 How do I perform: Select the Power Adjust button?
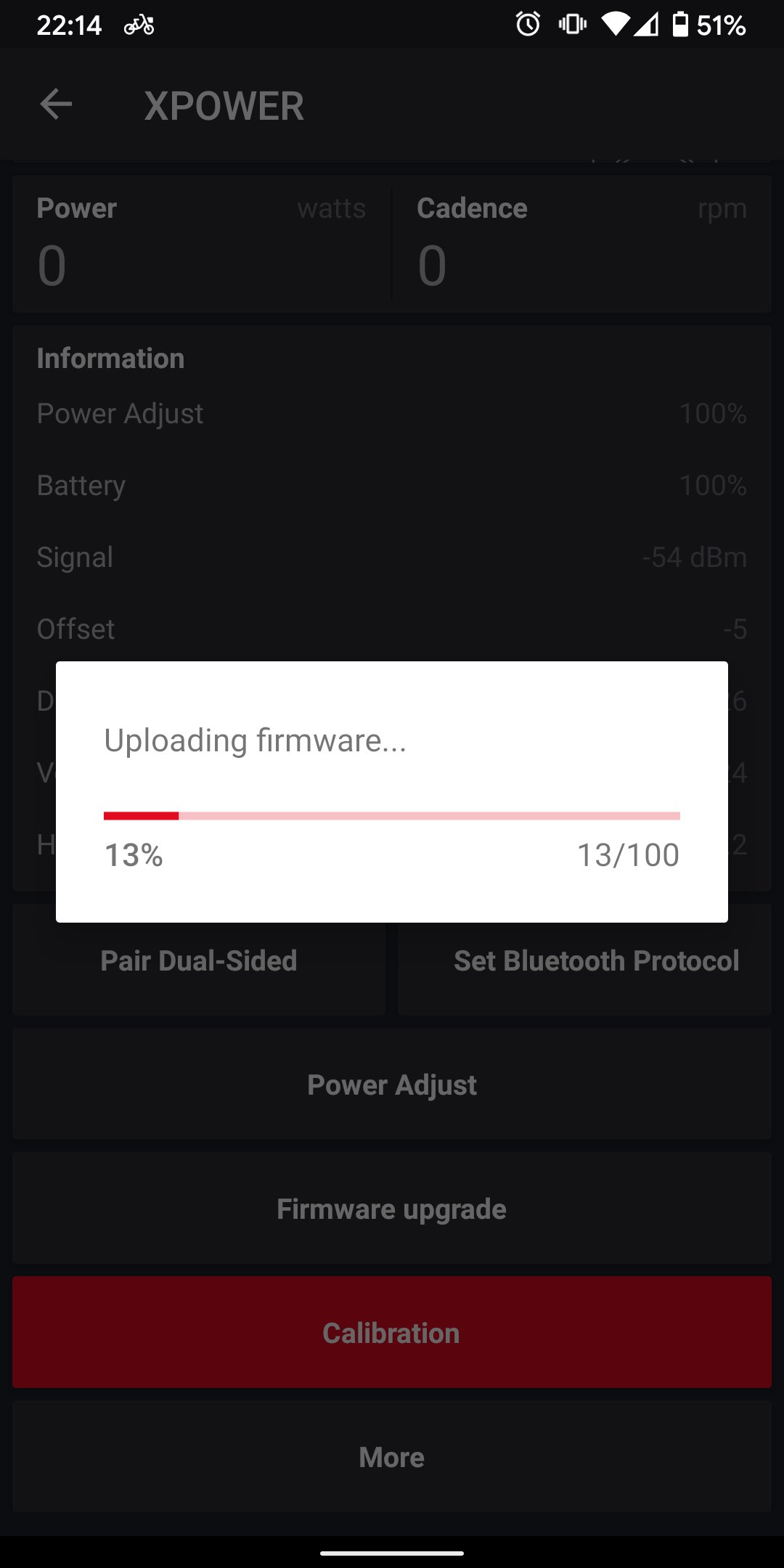point(392,1085)
